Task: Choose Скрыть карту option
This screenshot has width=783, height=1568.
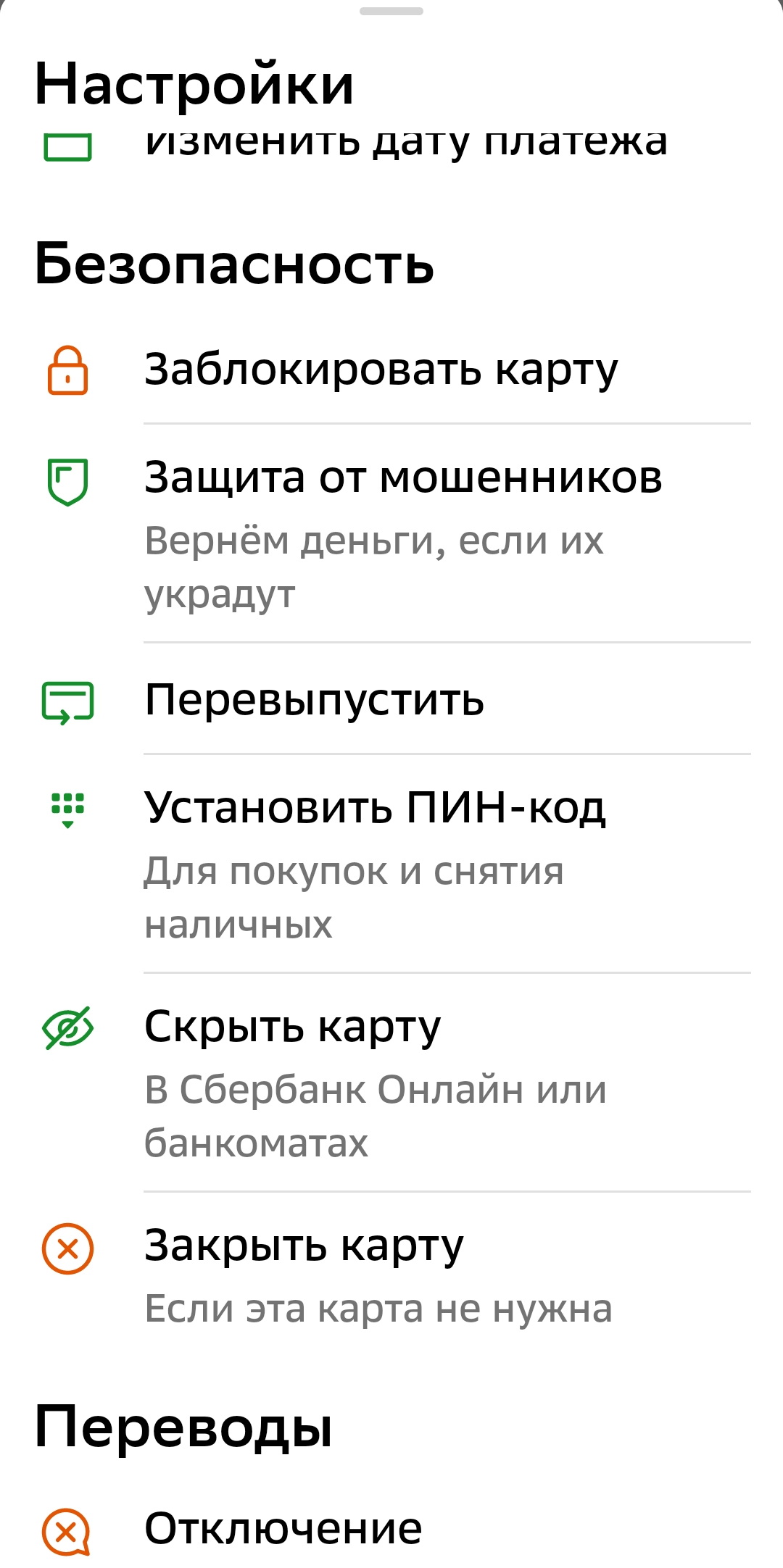Action: coord(391,1083)
